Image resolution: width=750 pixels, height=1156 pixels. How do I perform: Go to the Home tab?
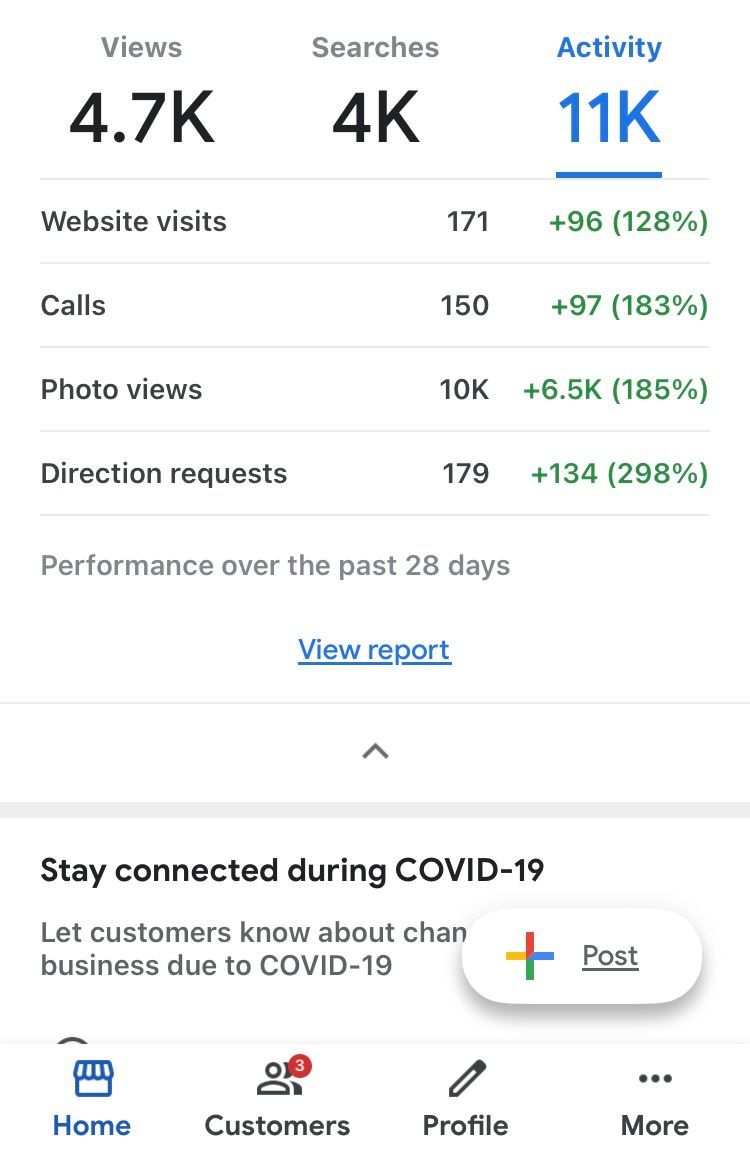(x=92, y=1098)
